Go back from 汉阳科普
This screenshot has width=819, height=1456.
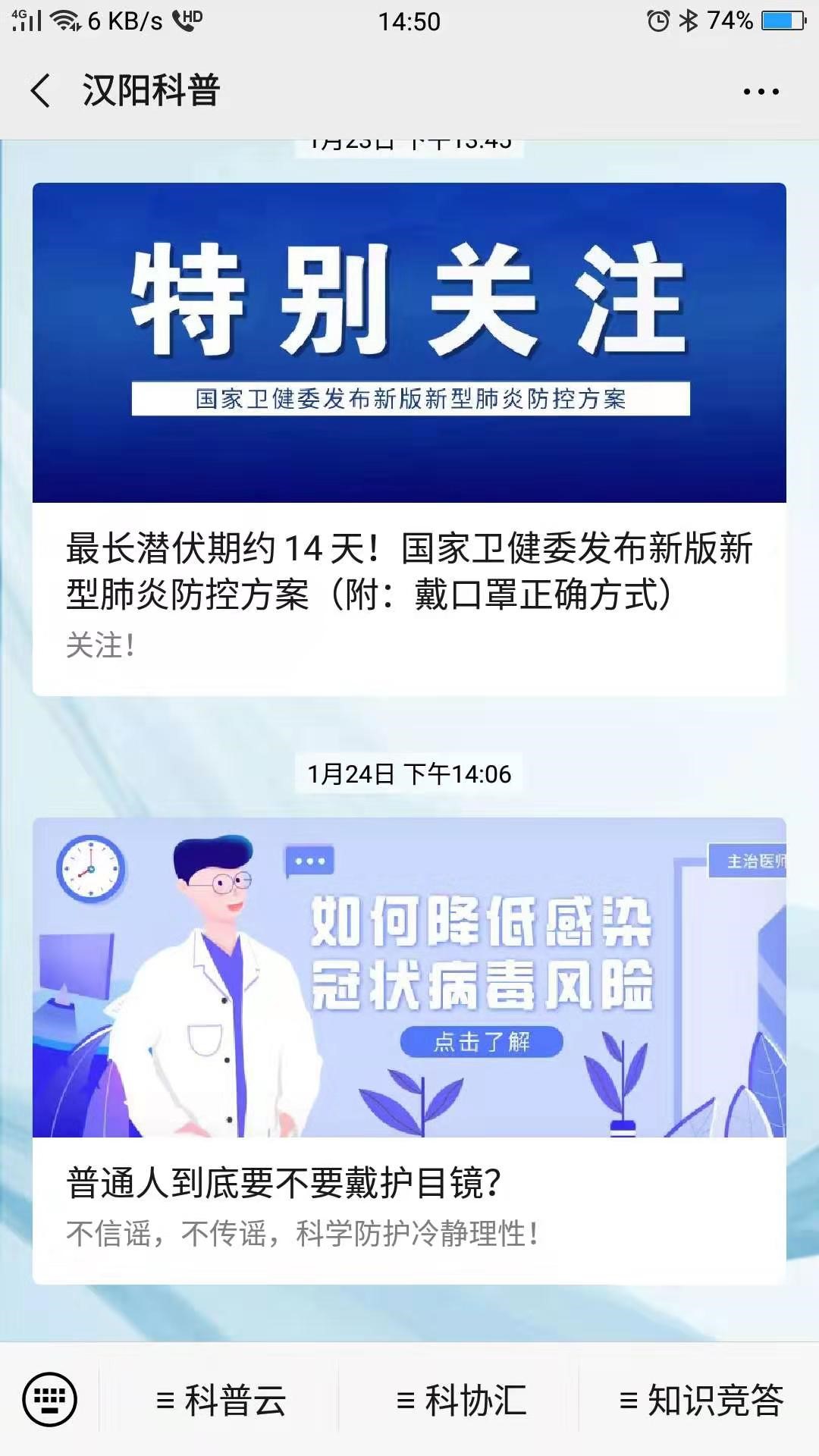(x=41, y=91)
